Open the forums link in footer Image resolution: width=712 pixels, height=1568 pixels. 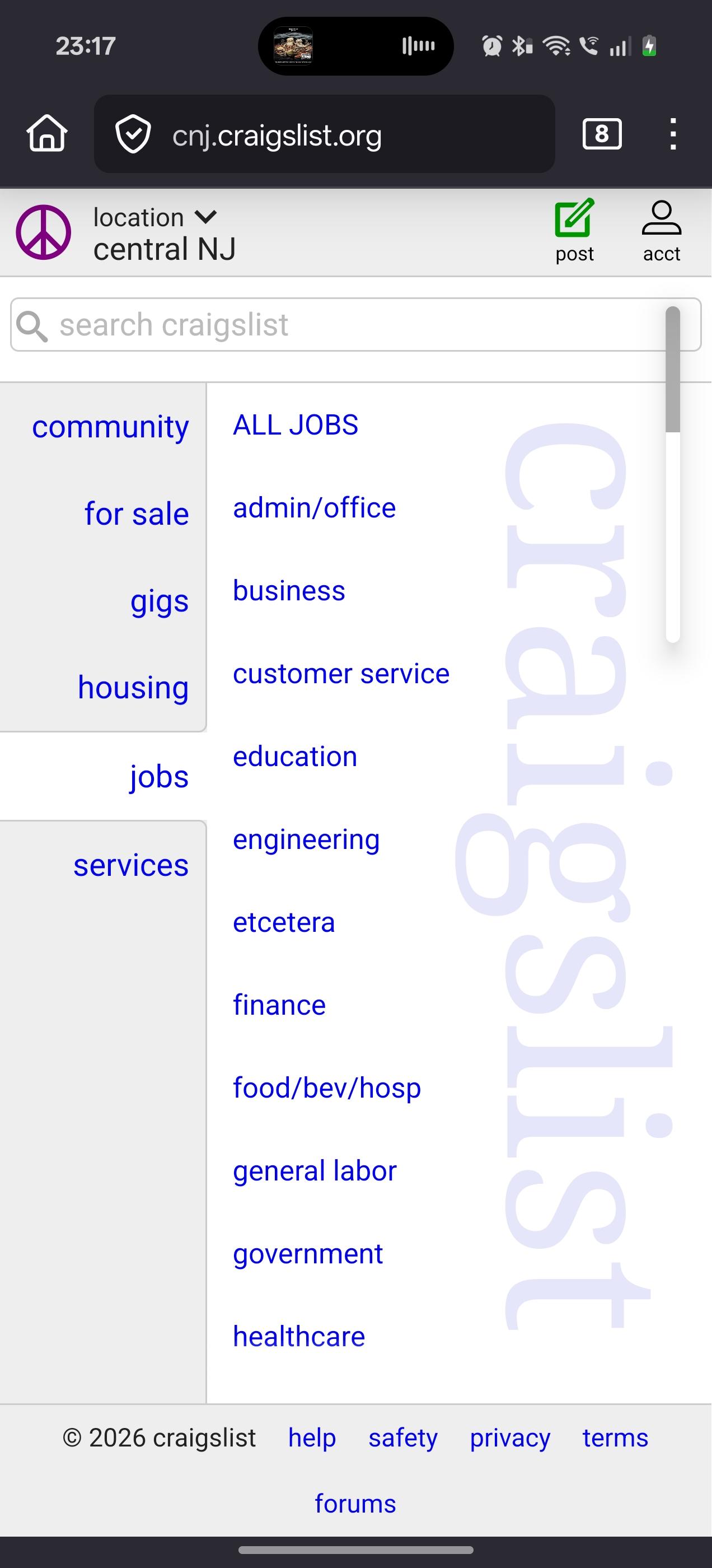click(x=355, y=1504)
